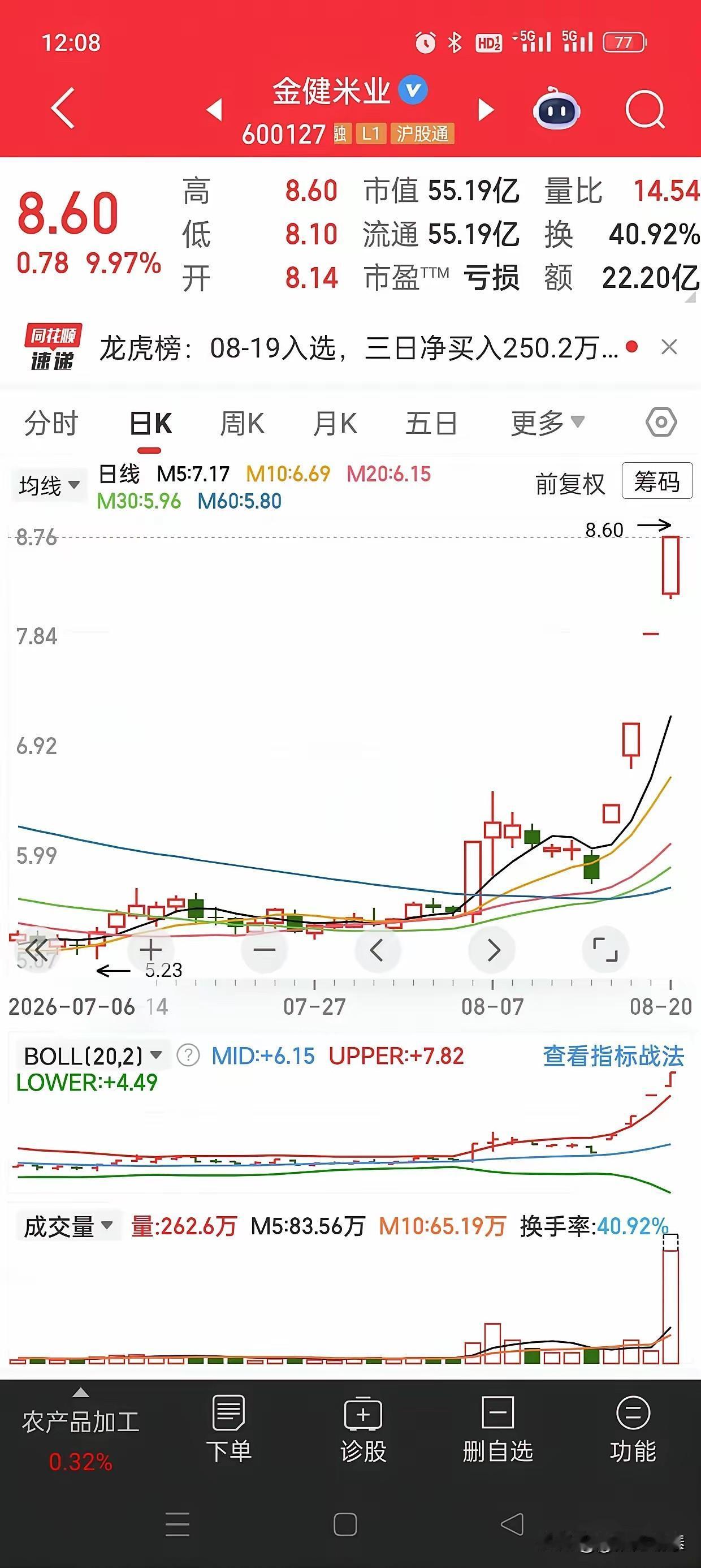Screen dimensions: 701x1568
Task: Tap the 筹码 button
Action: tap(657, 481)
